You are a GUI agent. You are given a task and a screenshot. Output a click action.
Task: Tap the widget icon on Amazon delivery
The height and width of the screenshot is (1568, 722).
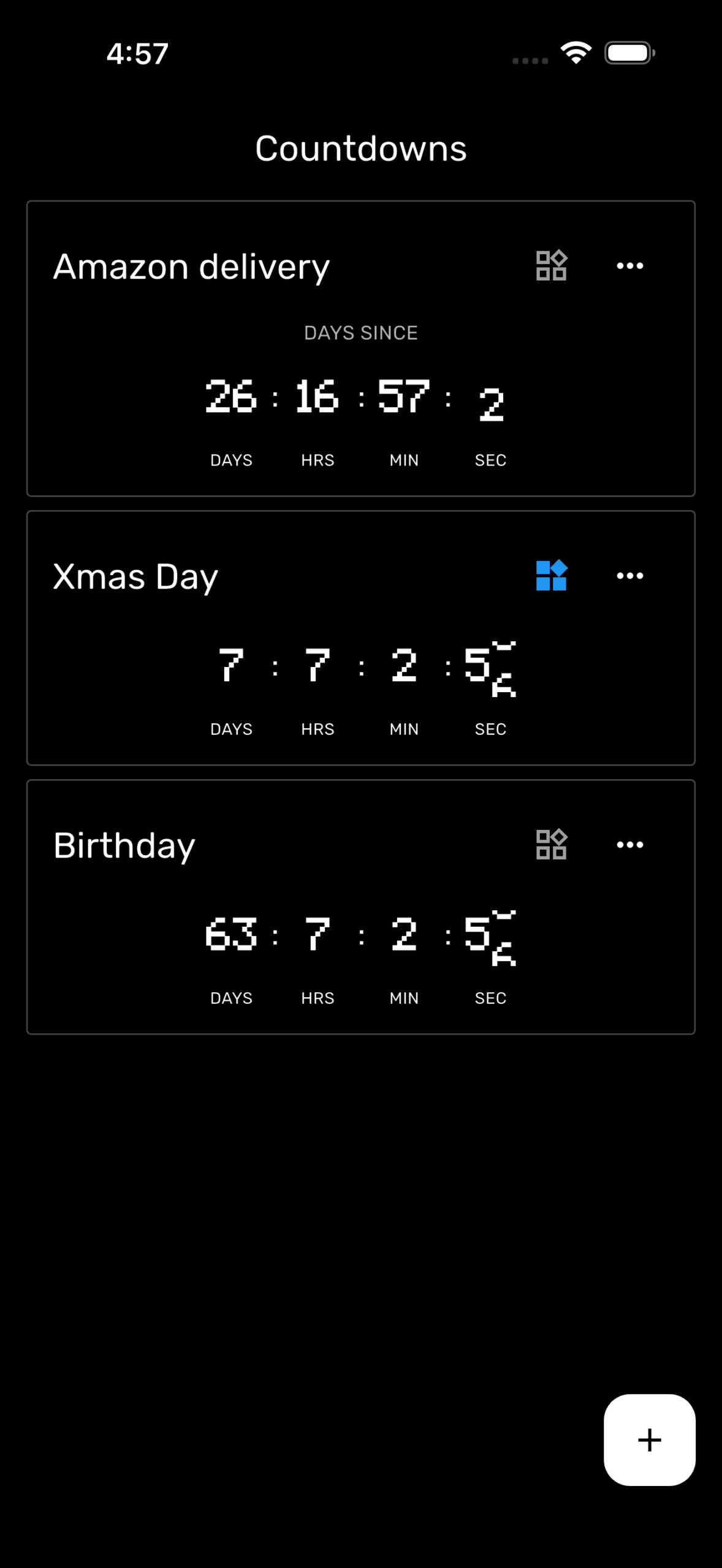point(551,266)
